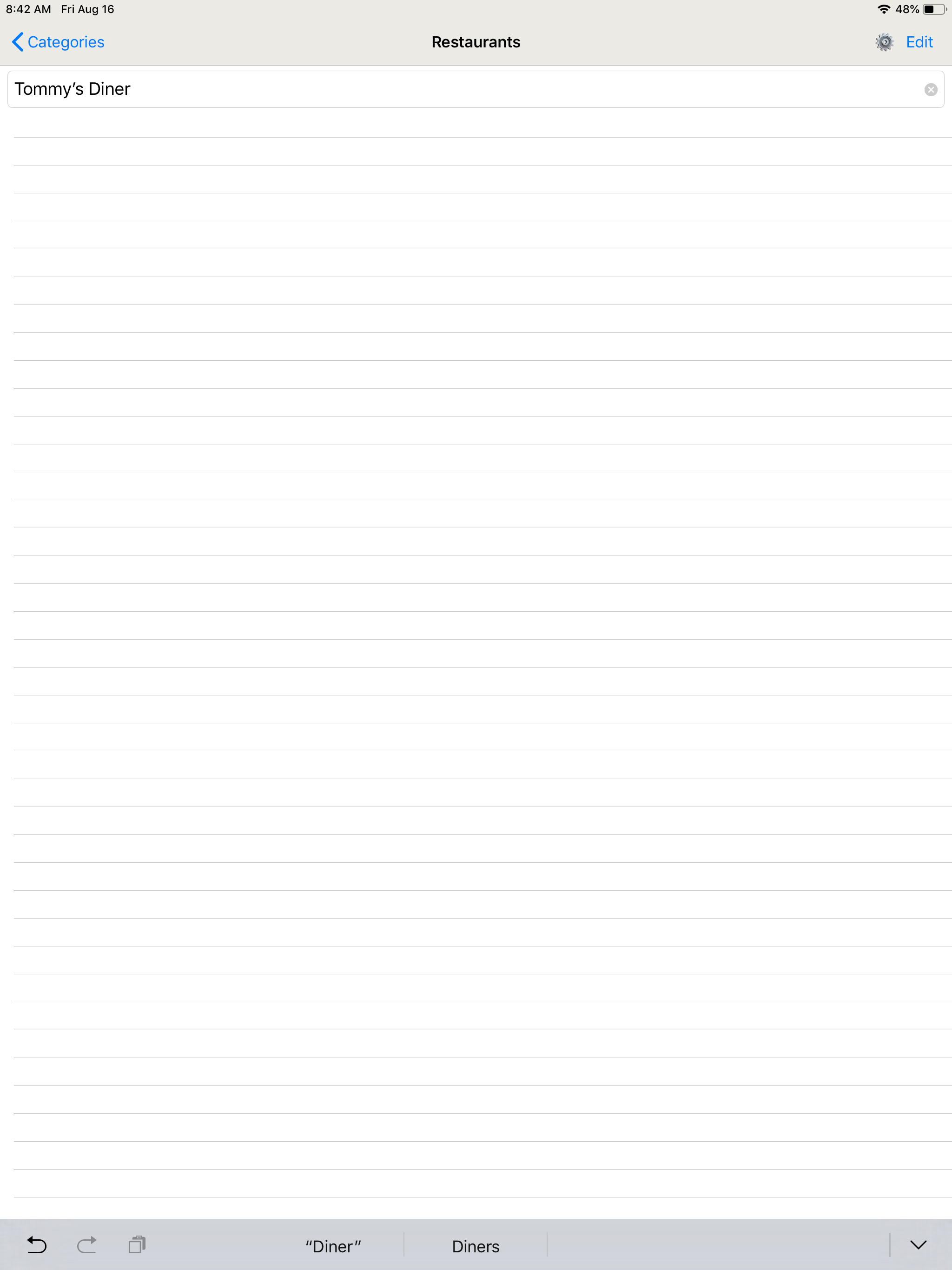
Task: Return to the Categories list
Action: click(65, 42)
